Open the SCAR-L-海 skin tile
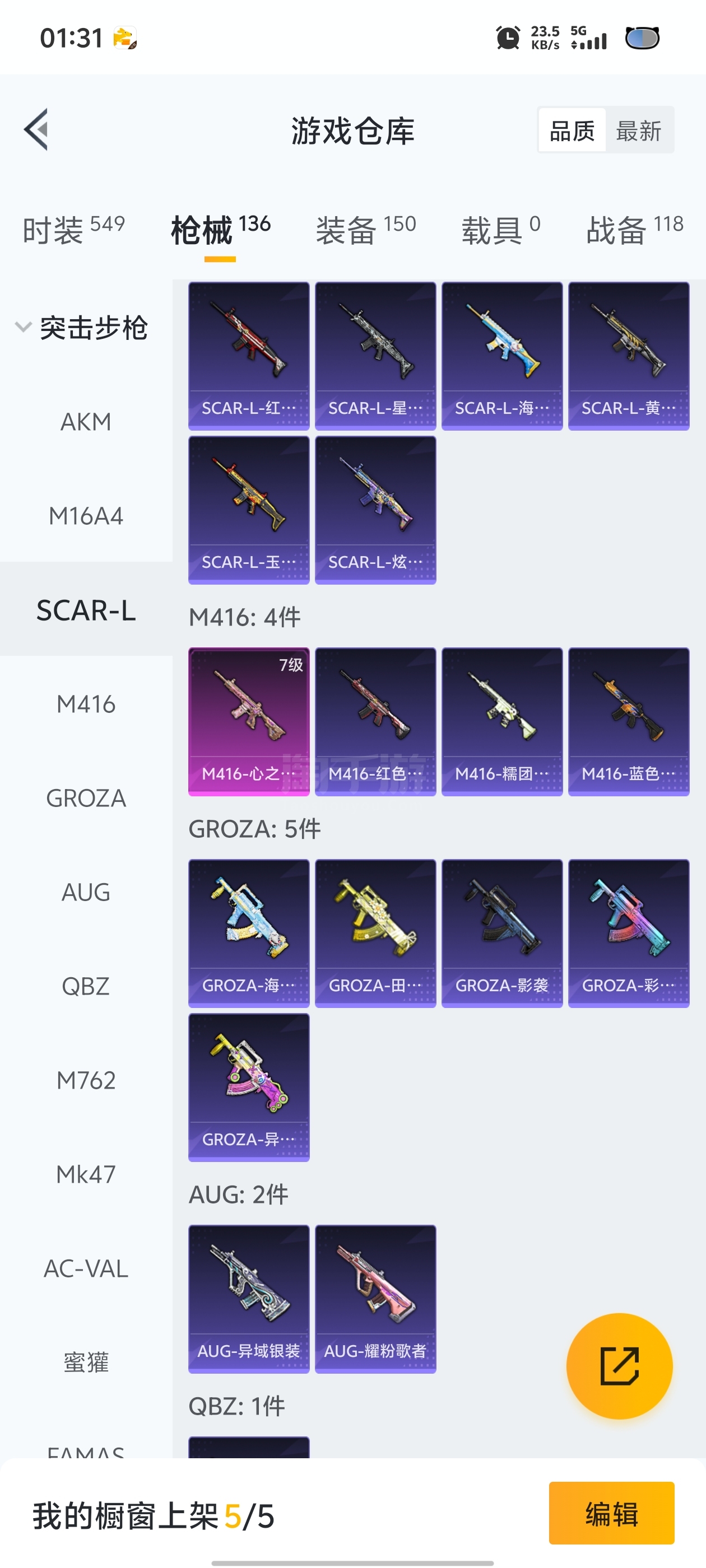The height and width of the screenshot is (1568, 706). pos(501,356)
